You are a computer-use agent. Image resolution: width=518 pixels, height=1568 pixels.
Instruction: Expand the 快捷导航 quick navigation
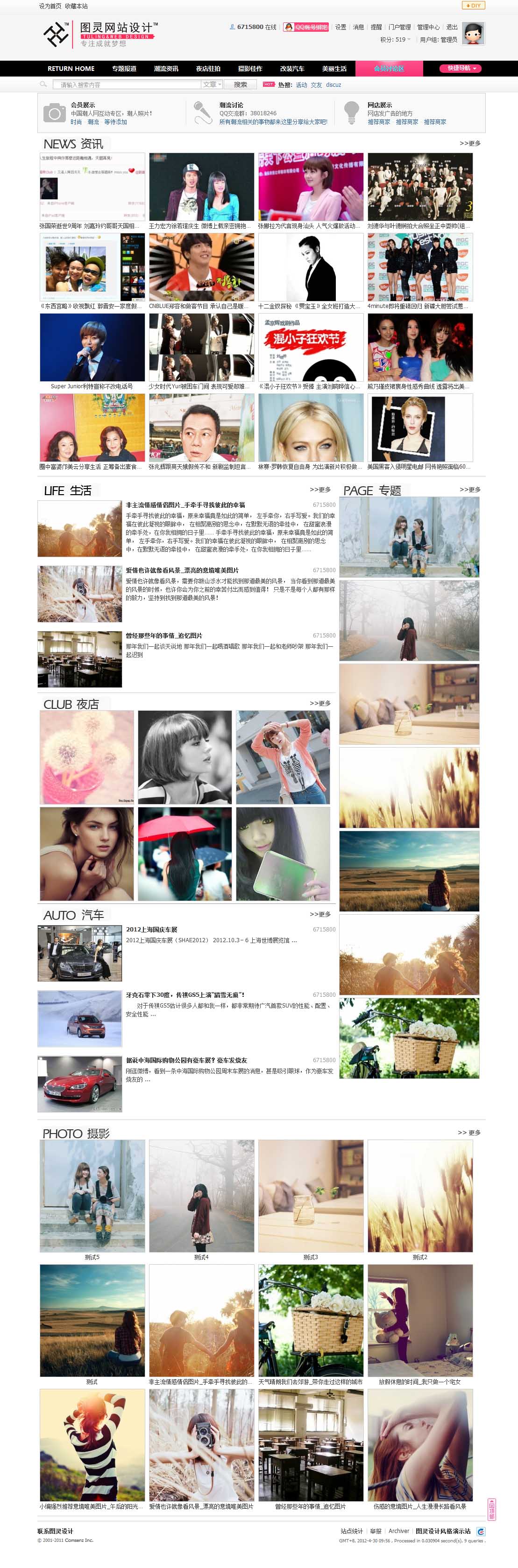click(x=461, y=68)
